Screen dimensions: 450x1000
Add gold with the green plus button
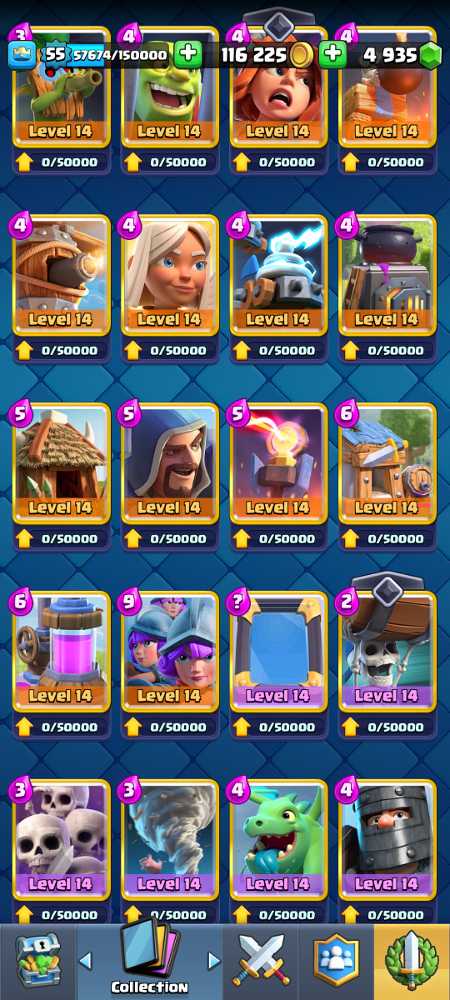coord(187,55)
